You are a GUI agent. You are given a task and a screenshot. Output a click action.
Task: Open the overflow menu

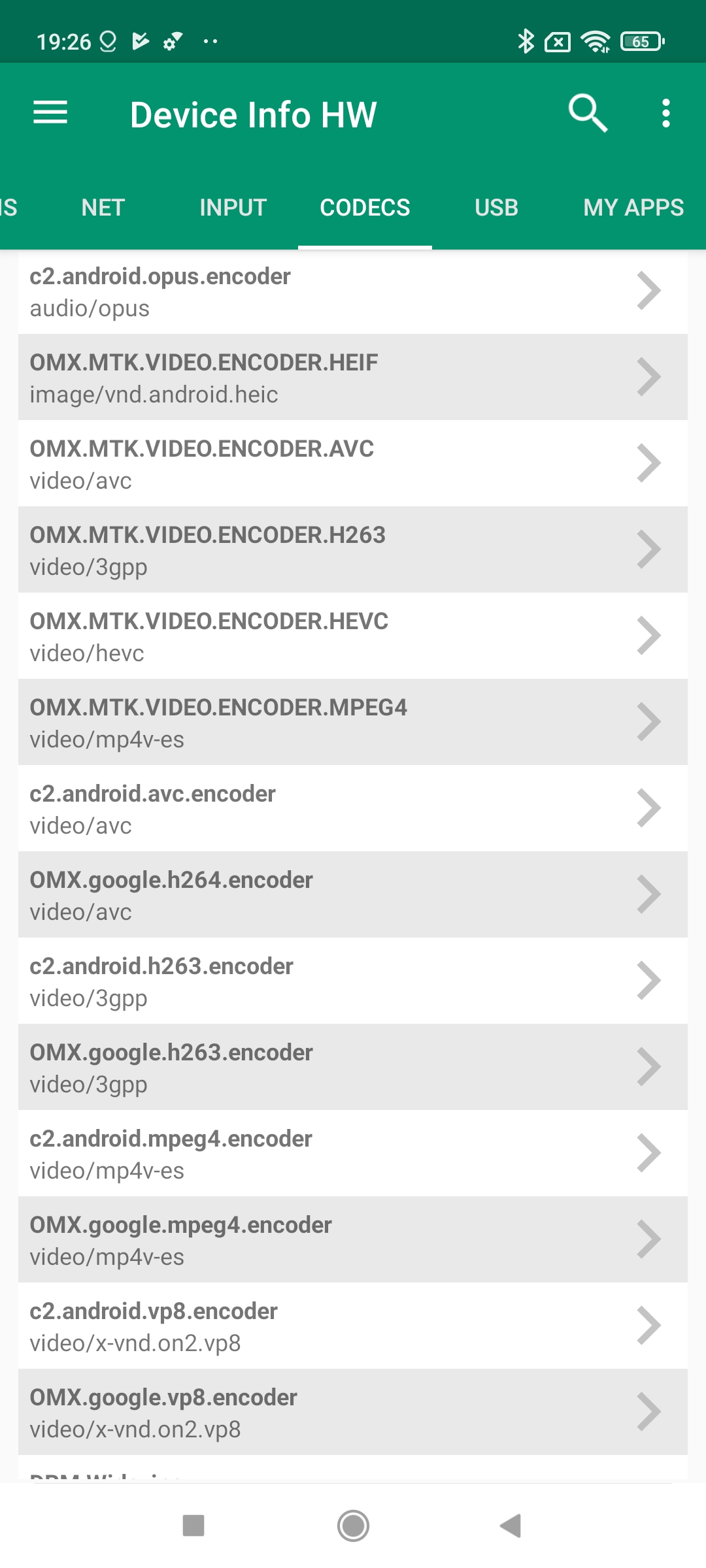(665, 114)
